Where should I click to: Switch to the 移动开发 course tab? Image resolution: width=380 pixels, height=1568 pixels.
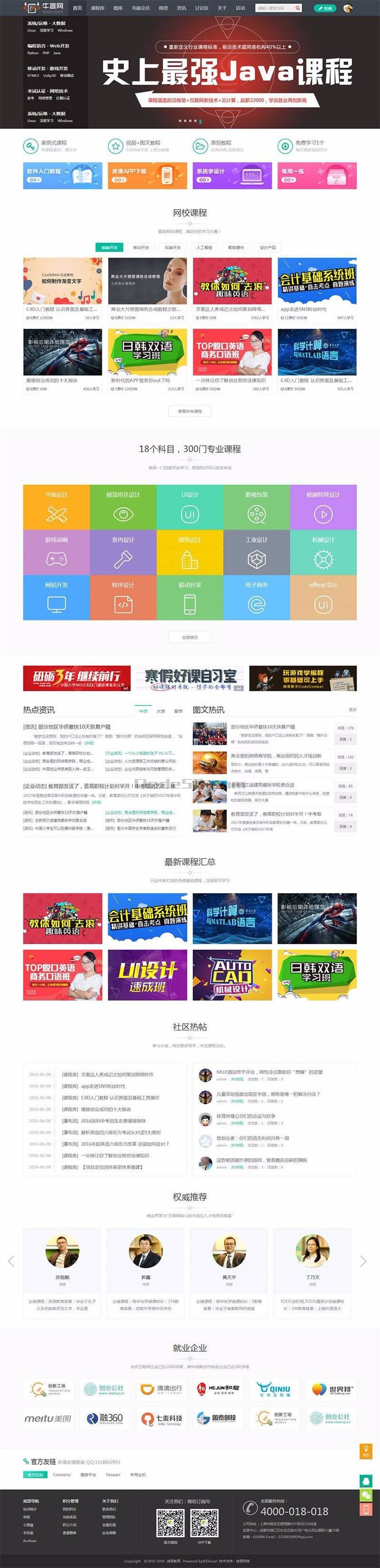click(x=141, y=248)
